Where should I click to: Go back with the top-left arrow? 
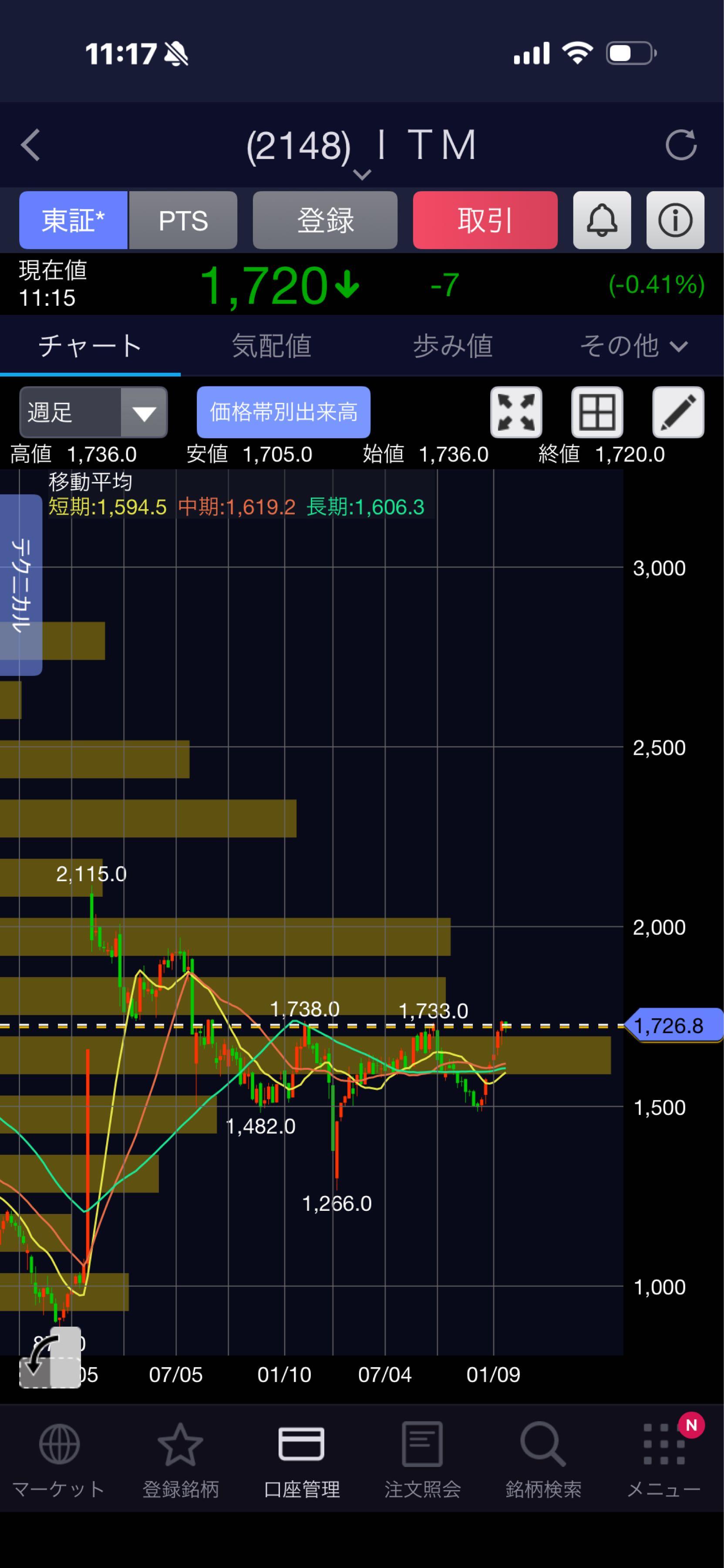click(30, 145)
